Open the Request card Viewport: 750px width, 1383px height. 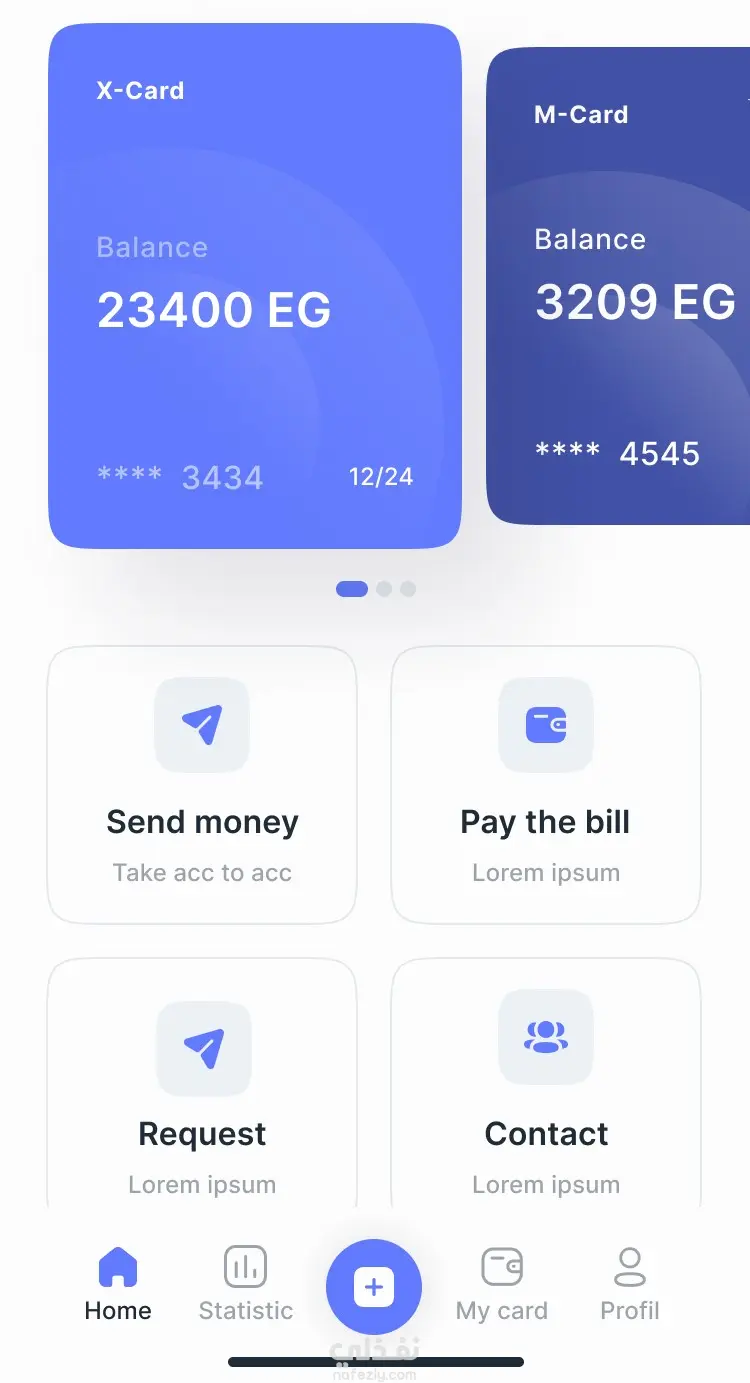point(202,1090)
